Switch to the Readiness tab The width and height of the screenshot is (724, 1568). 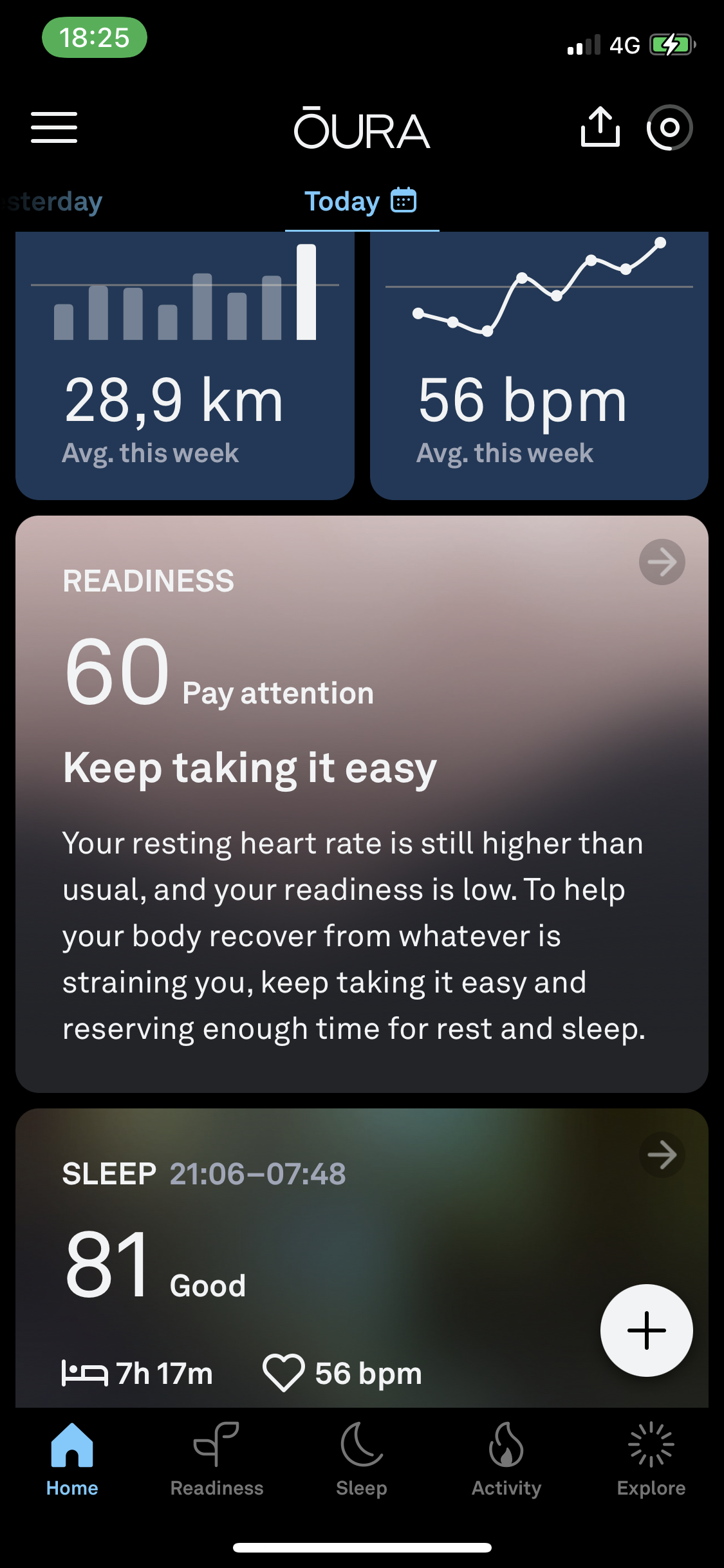coord(217,1459)
